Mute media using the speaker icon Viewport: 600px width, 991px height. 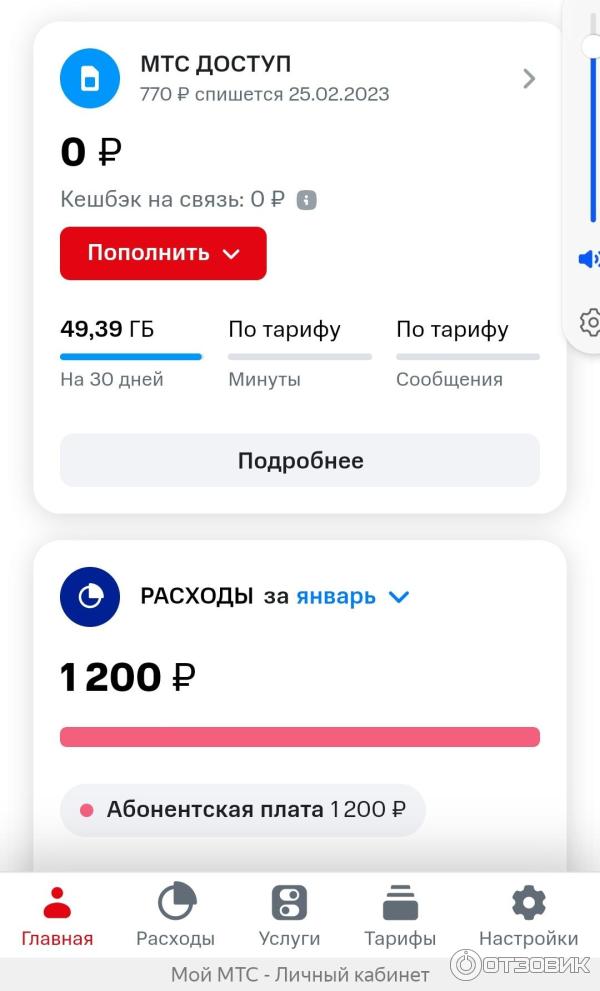(588, 259)
